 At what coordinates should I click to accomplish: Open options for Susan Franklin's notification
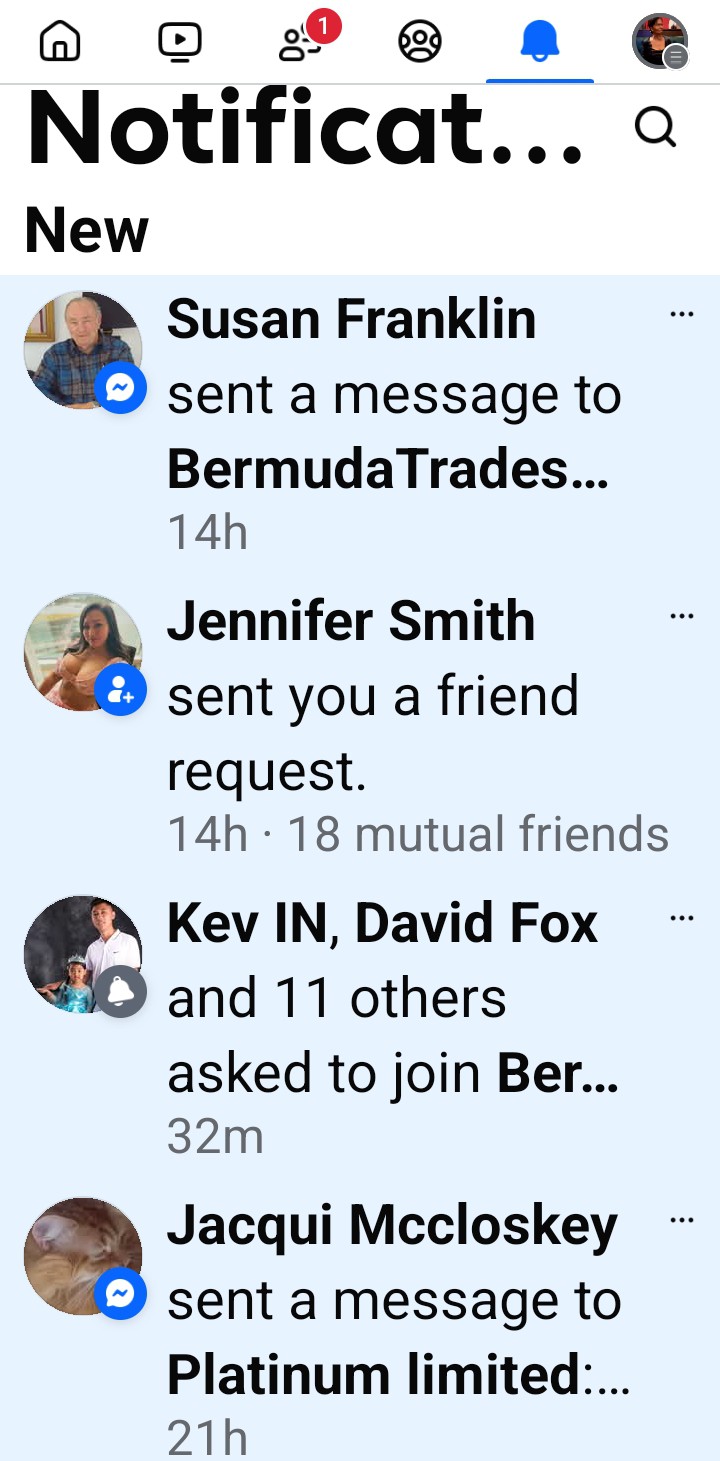coord(681,315)
